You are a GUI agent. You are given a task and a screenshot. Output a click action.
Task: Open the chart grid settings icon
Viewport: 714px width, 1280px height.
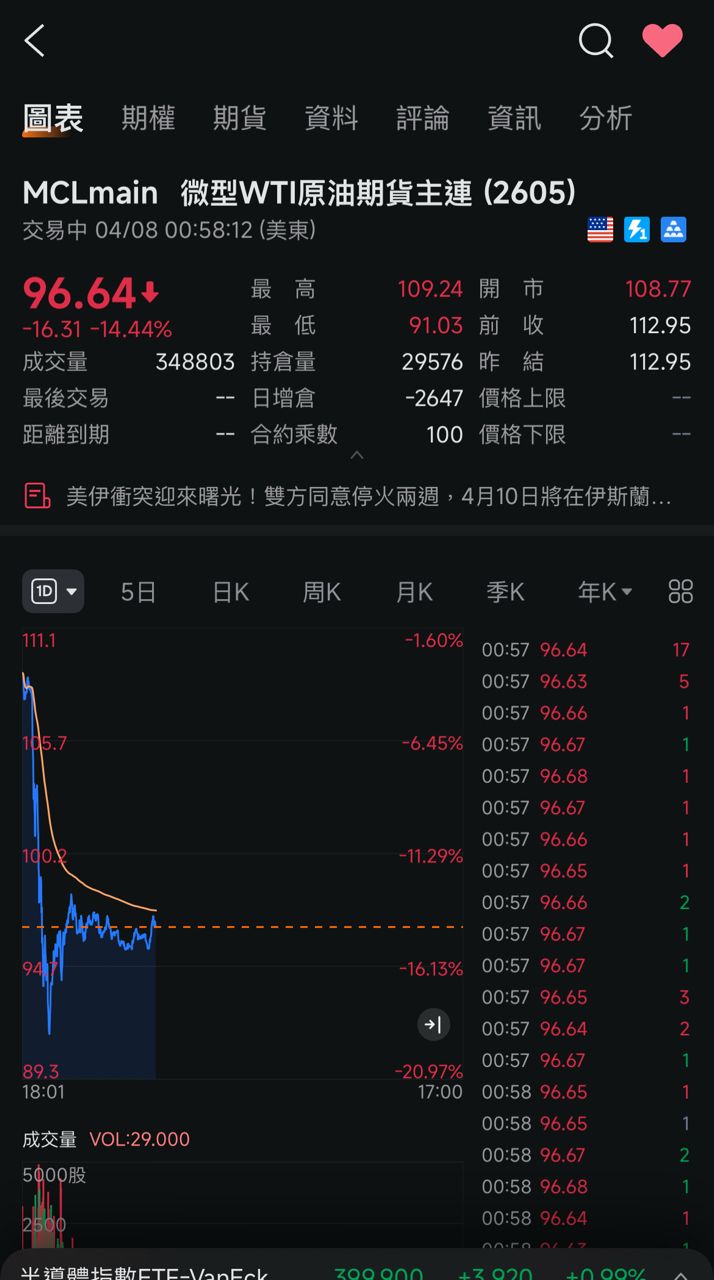pyautogui.click(x=680, y=592)
